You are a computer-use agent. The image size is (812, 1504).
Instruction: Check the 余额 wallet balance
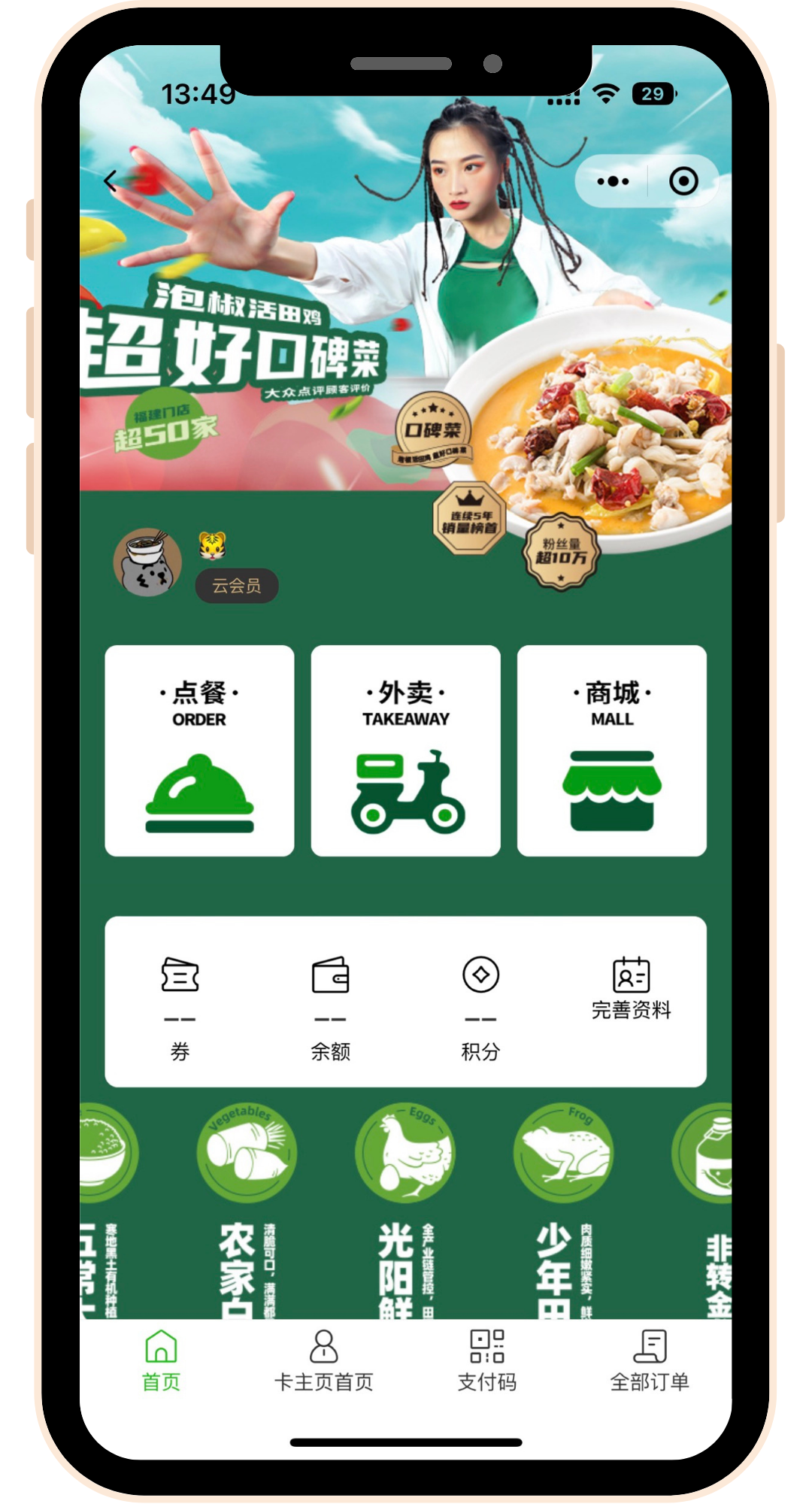coord(330,1004)
